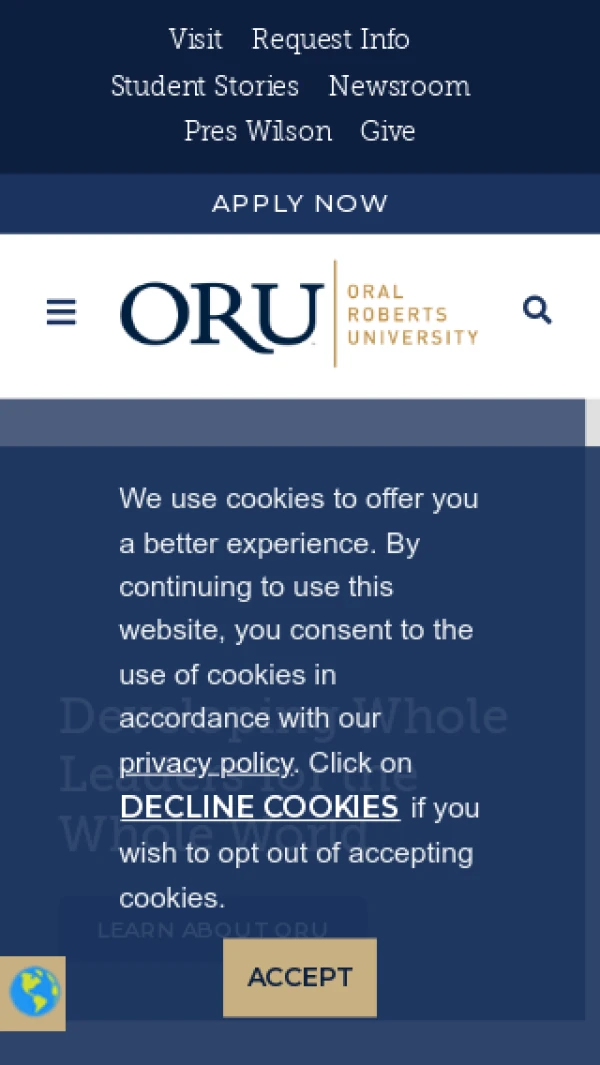Image resolution: width=600 pixels, height=1065 pixels.
Task: Select Decline Cookies link
Action: tap(259, 807)
